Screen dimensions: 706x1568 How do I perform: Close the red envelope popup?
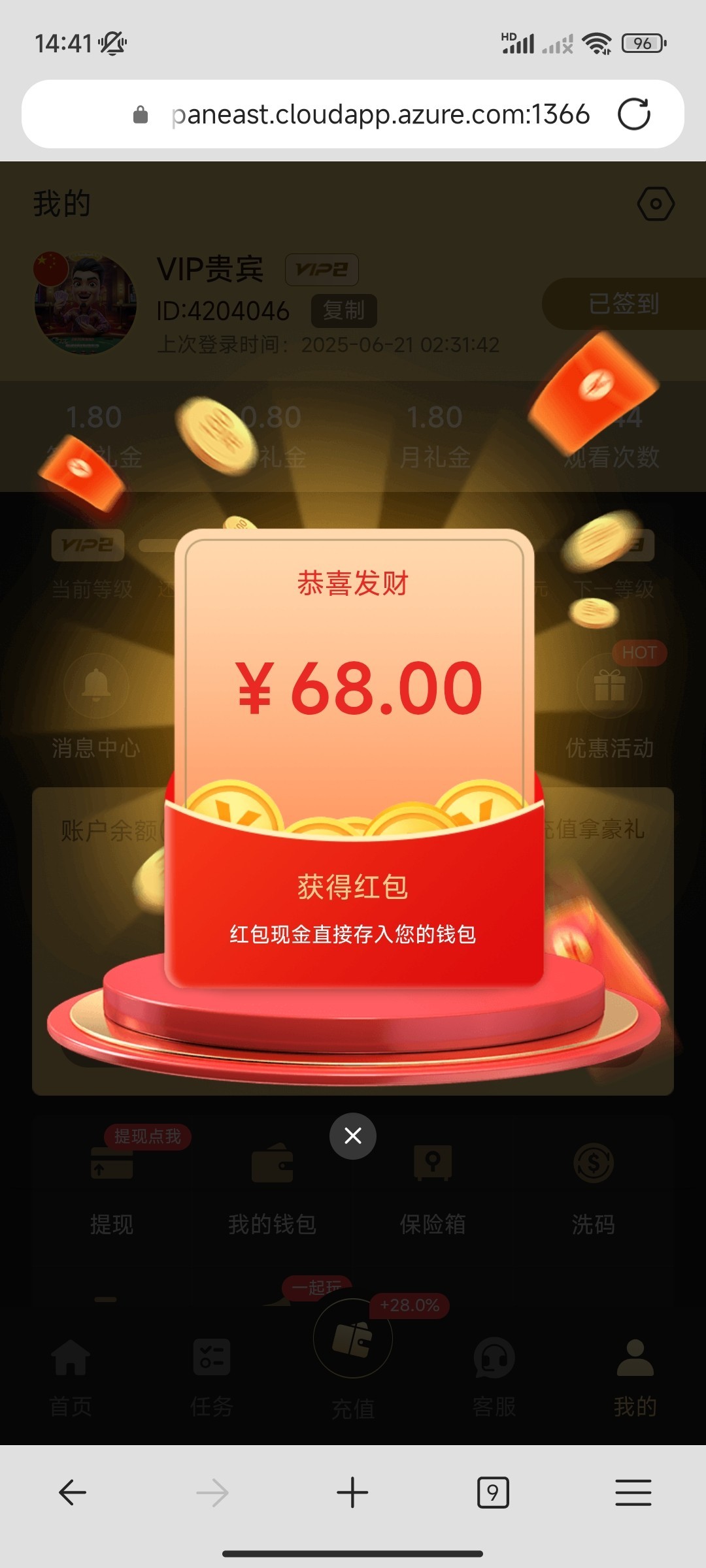coord(353,1135)
